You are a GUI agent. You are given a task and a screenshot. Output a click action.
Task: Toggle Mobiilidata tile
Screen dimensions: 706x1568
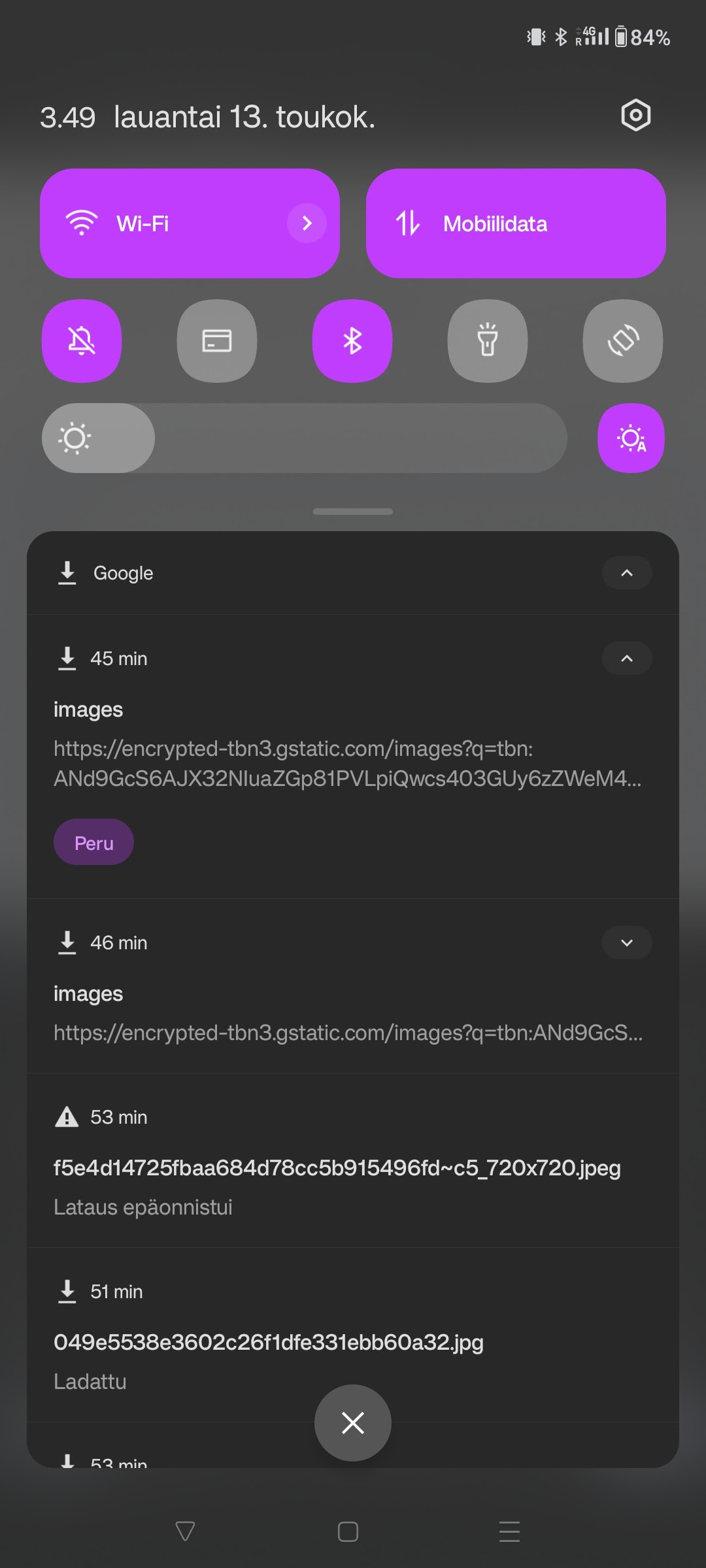(515, 223)
